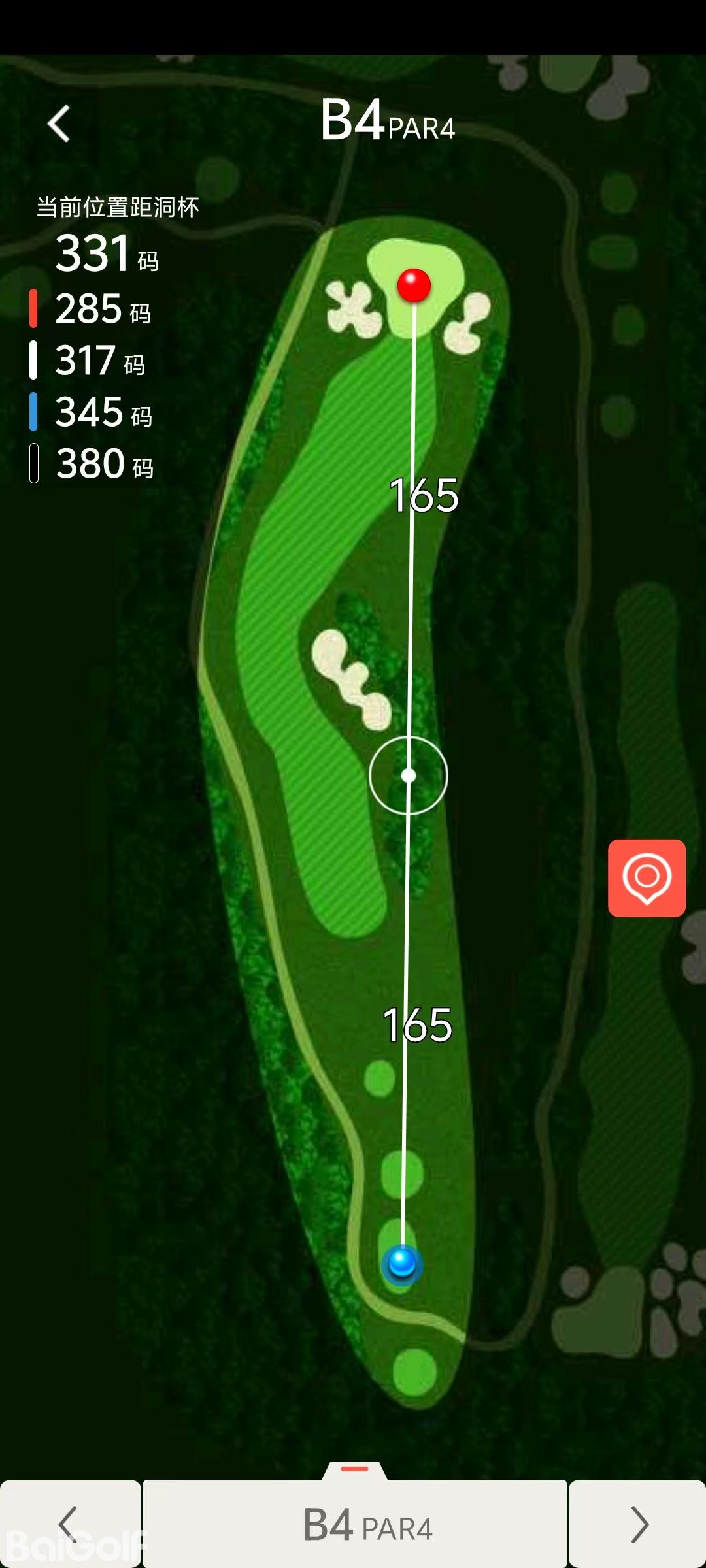
Task: Tap the blue tee marker
Action: pos(401,1262)
